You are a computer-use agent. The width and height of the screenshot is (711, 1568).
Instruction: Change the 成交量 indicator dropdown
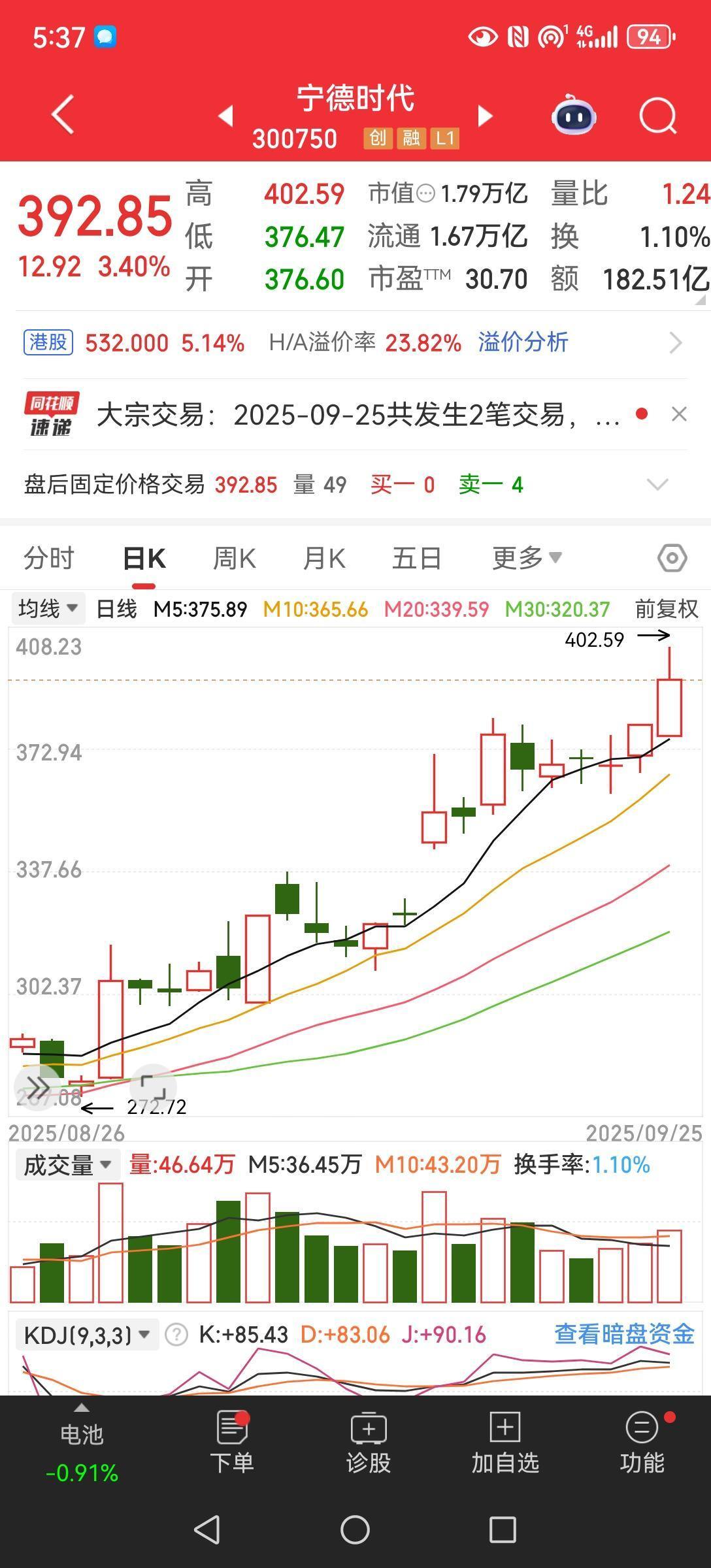pos(67,1165)
